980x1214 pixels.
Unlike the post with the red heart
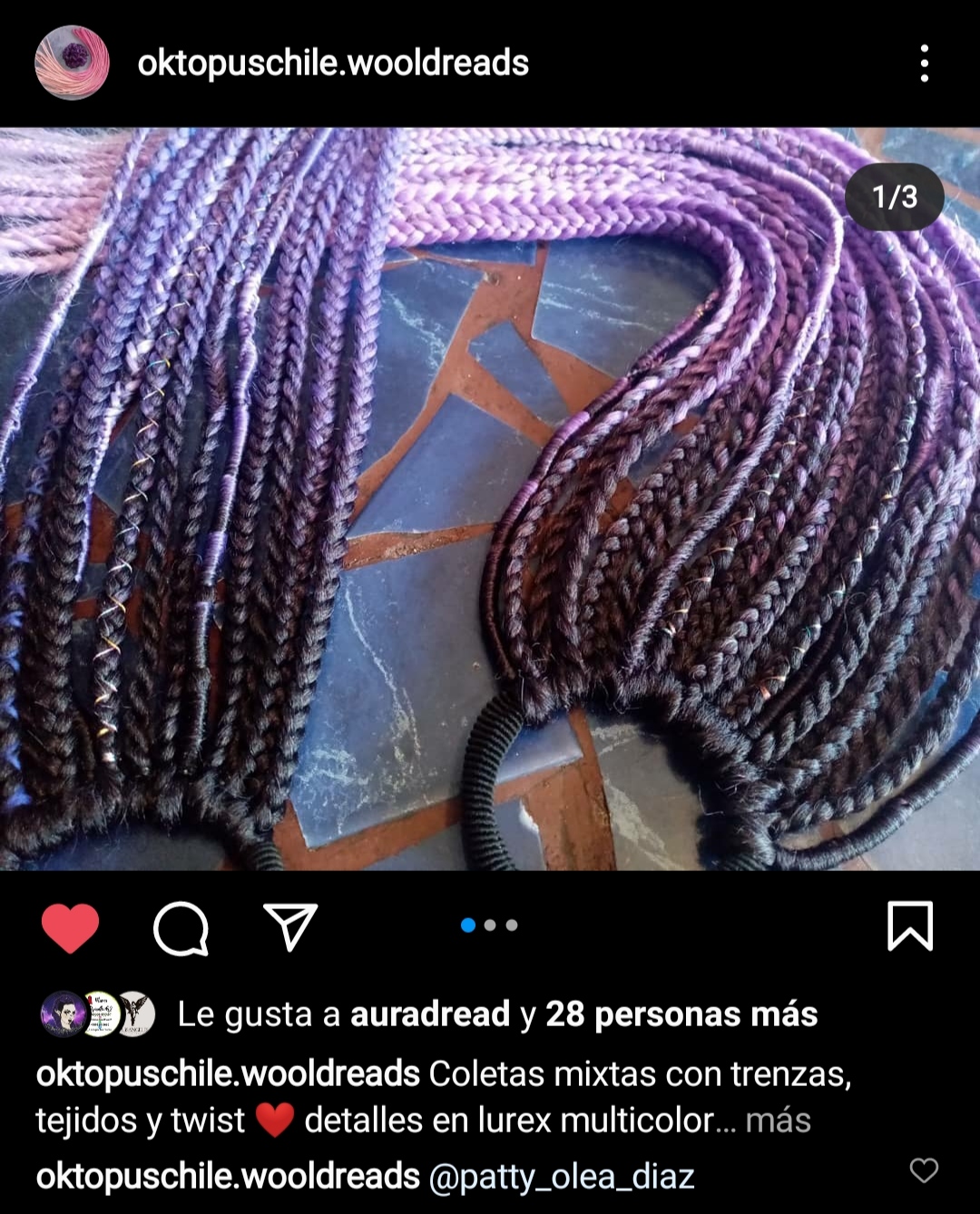(70, 927)
